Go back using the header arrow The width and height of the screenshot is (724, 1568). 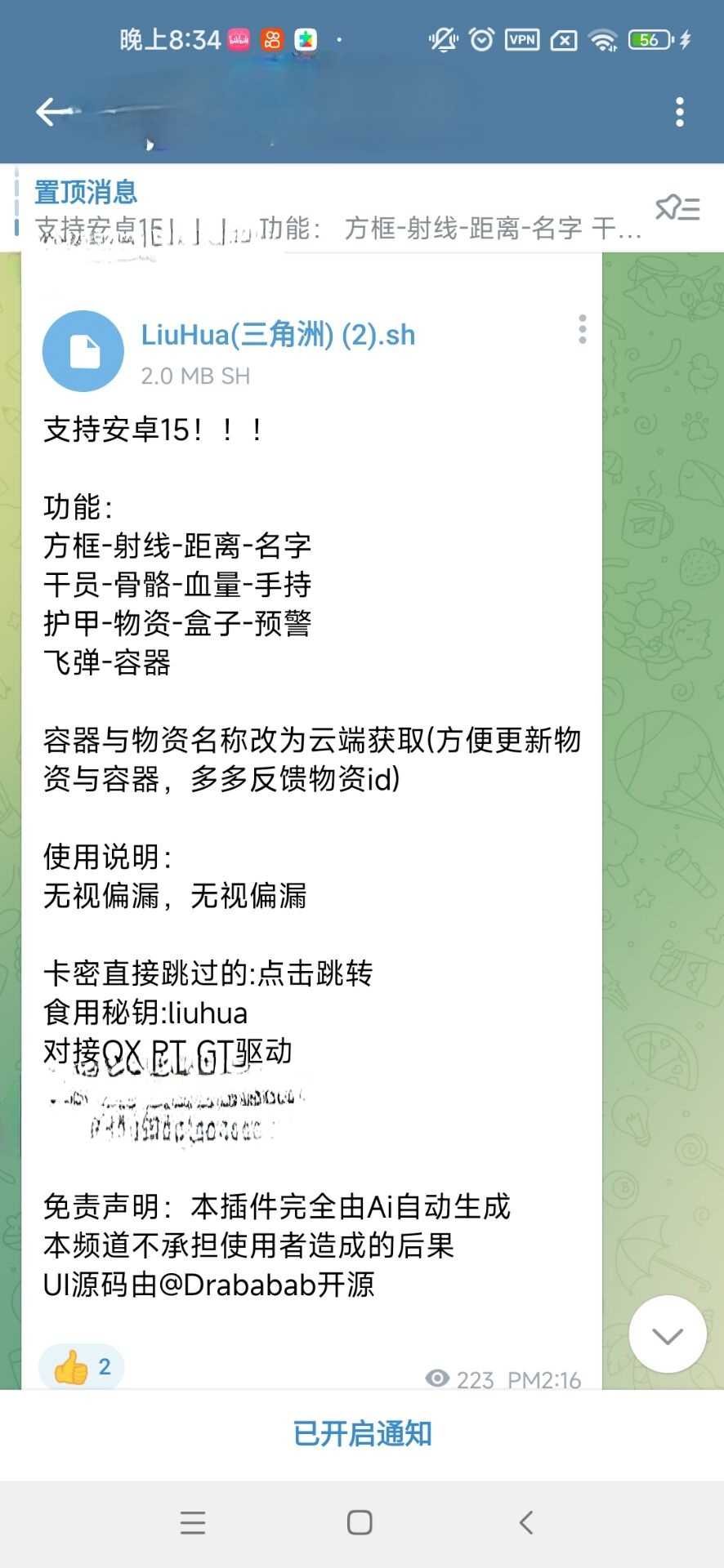[x=52, y=112]
